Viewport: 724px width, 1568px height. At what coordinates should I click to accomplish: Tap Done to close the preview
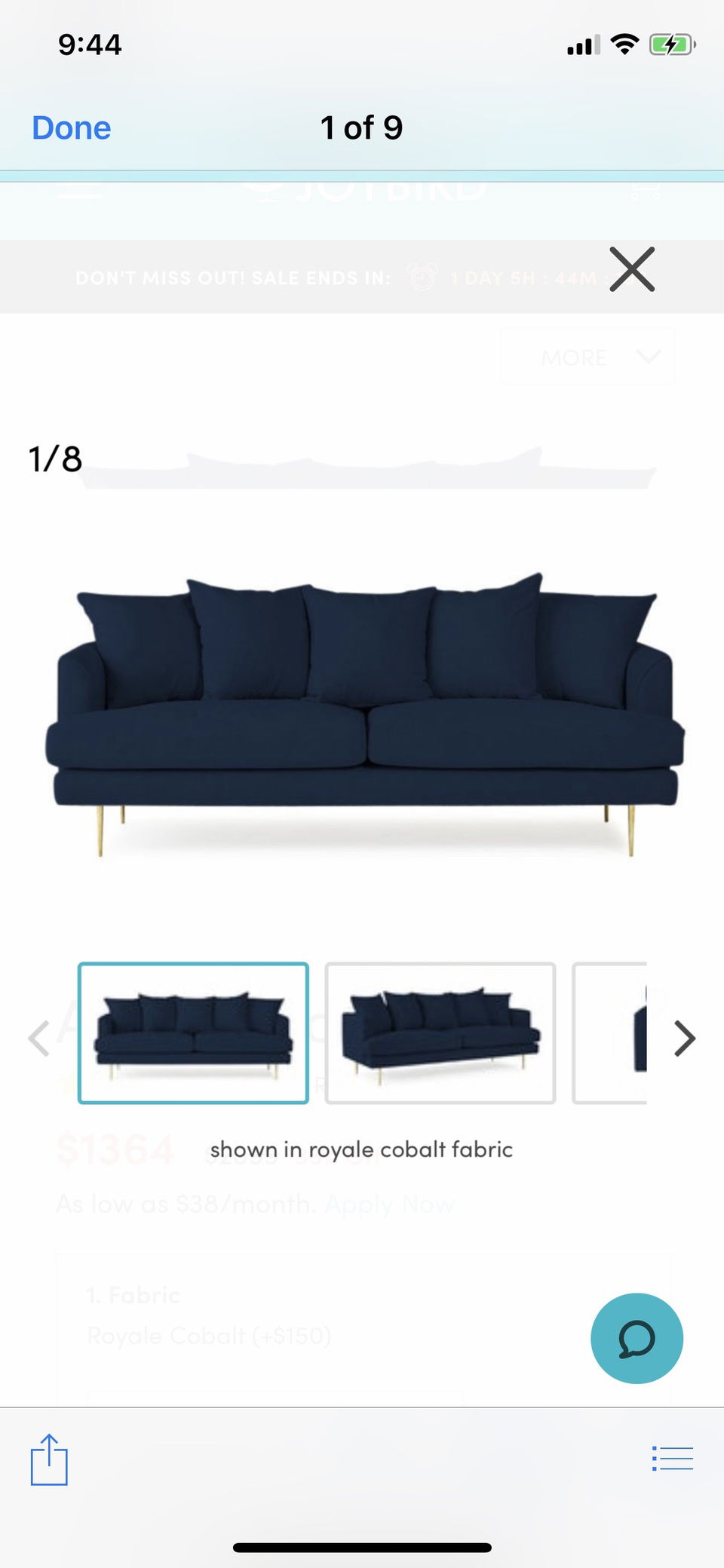tap(72, 128)
